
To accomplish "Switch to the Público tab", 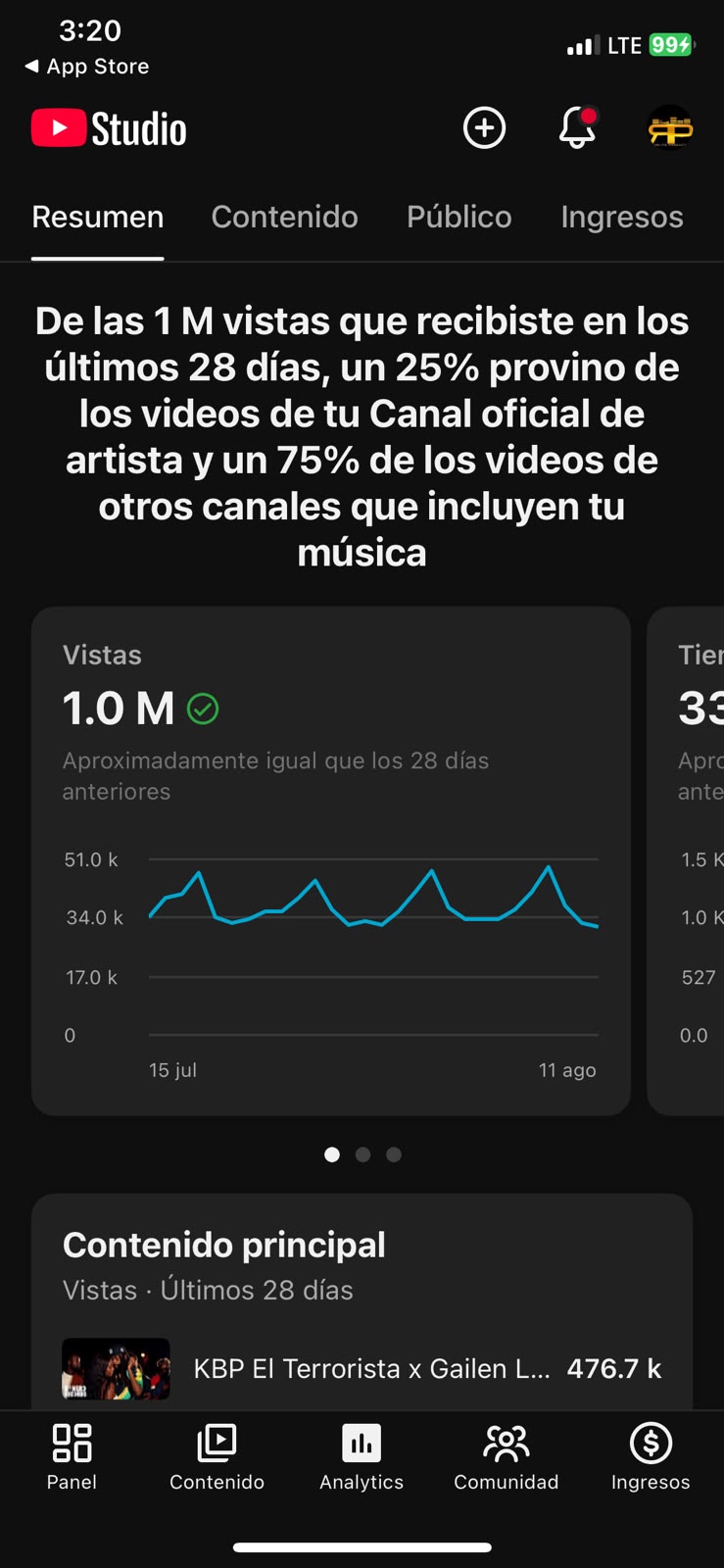I will pos(459,217).
